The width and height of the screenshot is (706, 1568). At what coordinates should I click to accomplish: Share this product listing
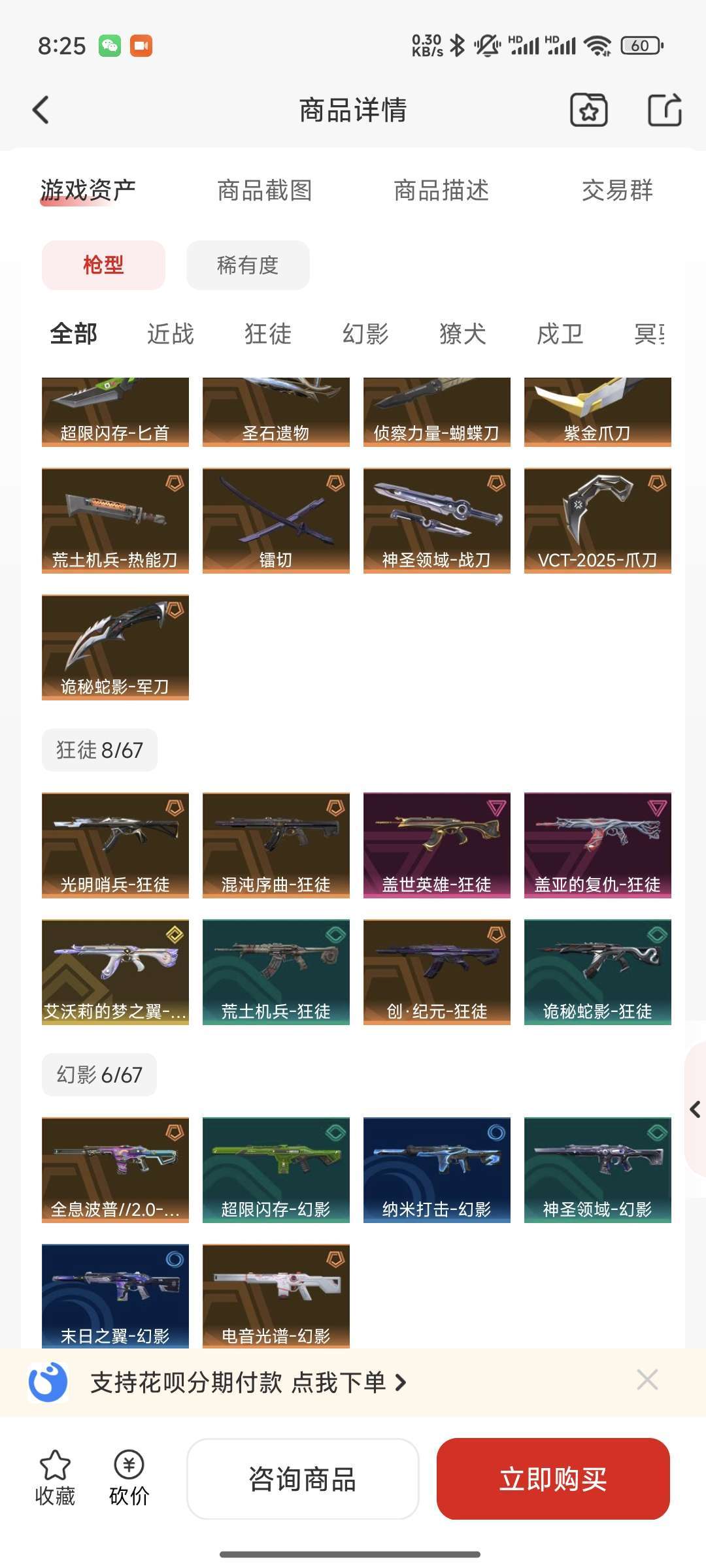(664, 110)
